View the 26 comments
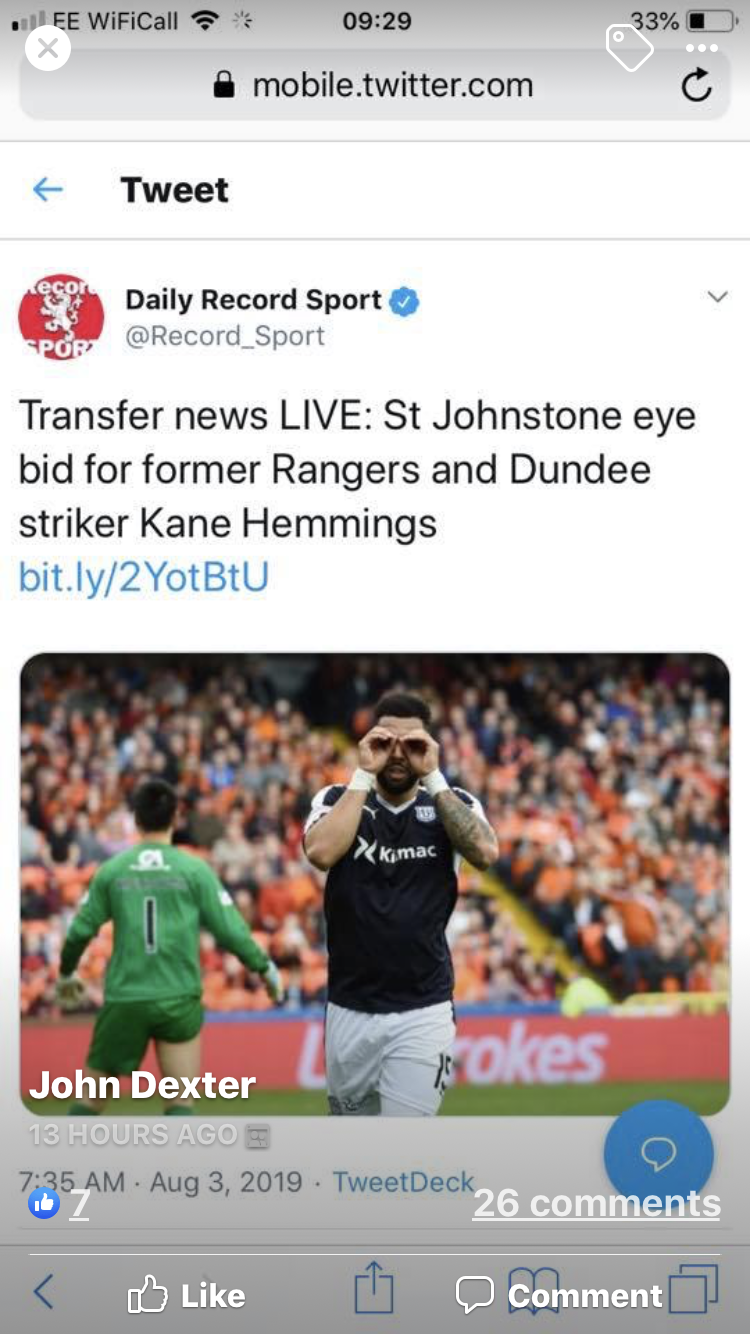The height and width of the screenshot is (1334, 750). (x=596, y=1203)
